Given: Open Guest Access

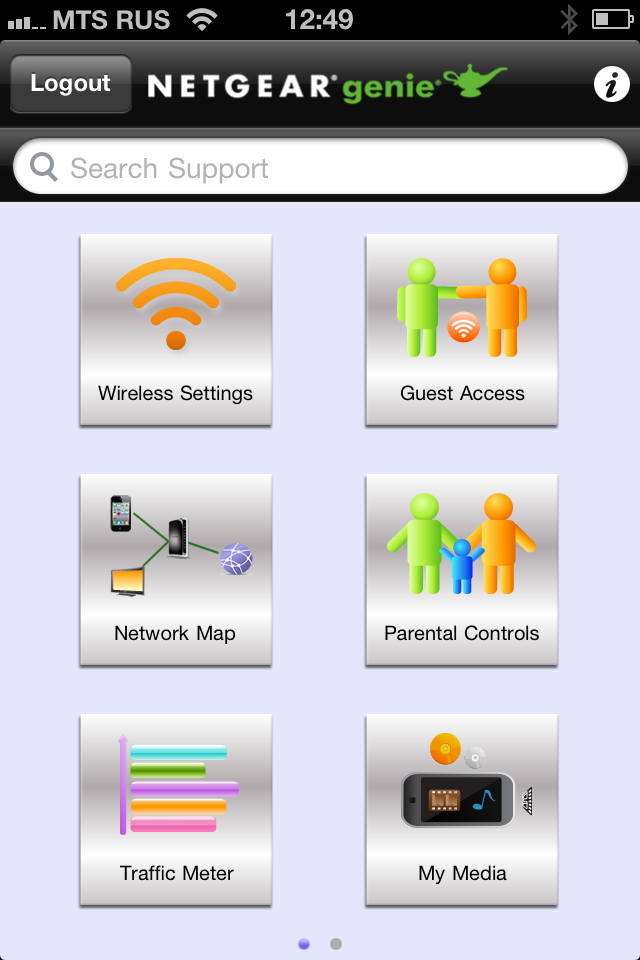Looking at the screenshot, I should coord(462,330).
